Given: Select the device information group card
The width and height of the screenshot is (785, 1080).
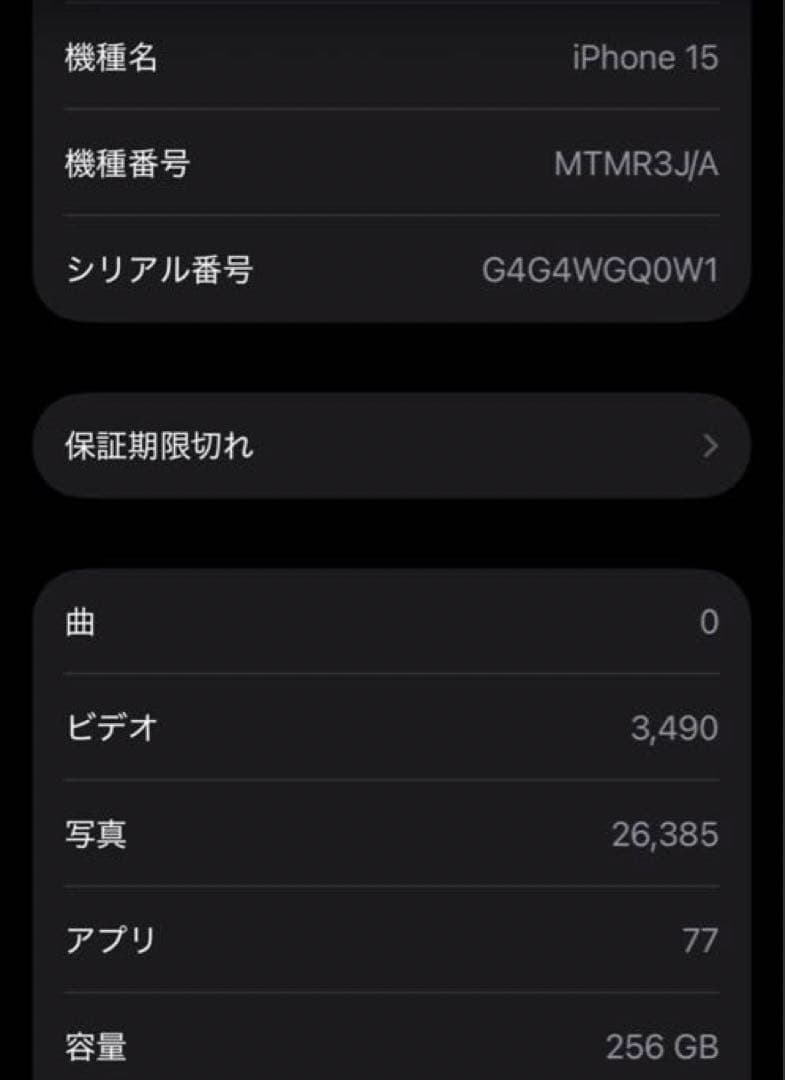Looking at the screenshot, I should (392, 163).
